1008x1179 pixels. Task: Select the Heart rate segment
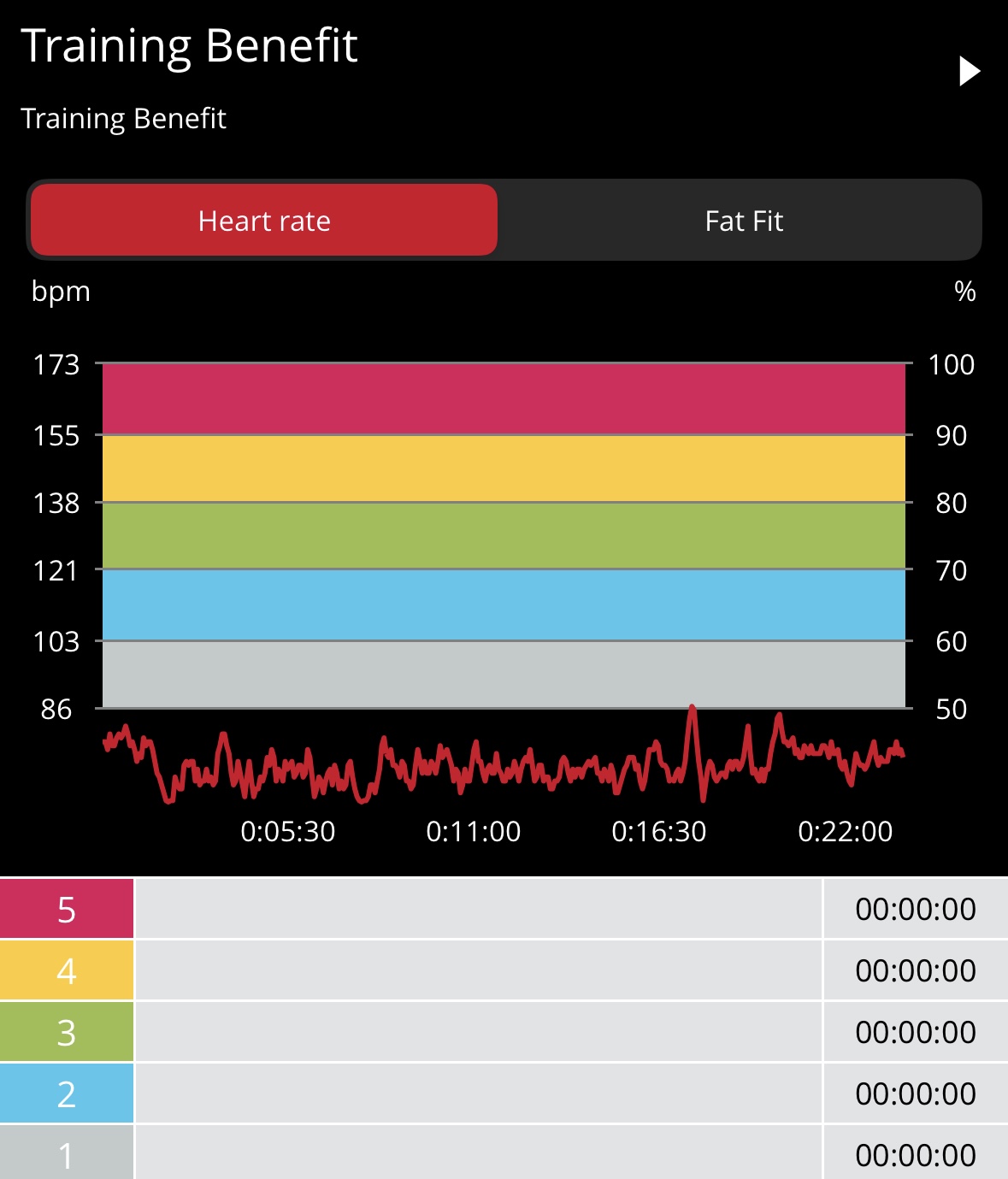pos(264,221)
